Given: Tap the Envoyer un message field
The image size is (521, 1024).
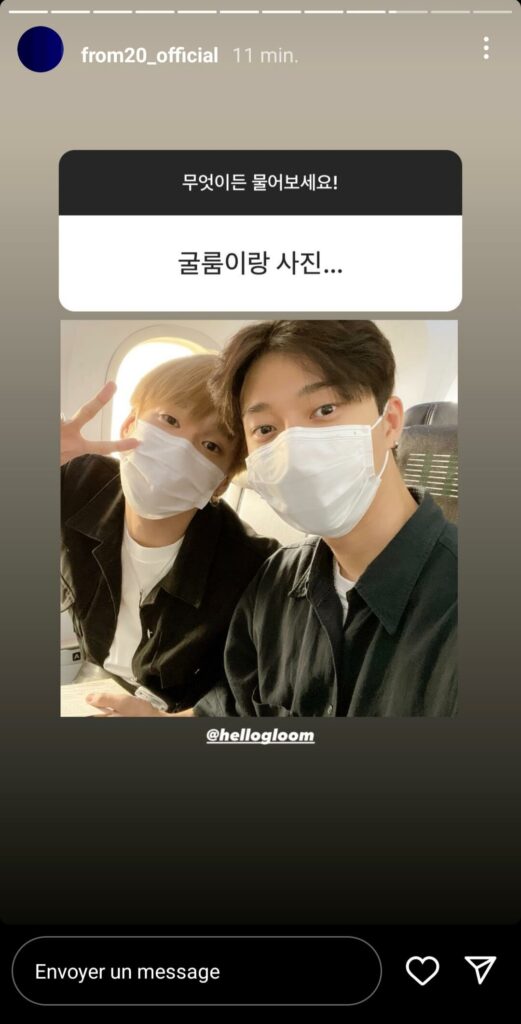Looking at the screenshot, I should [197, 971].
